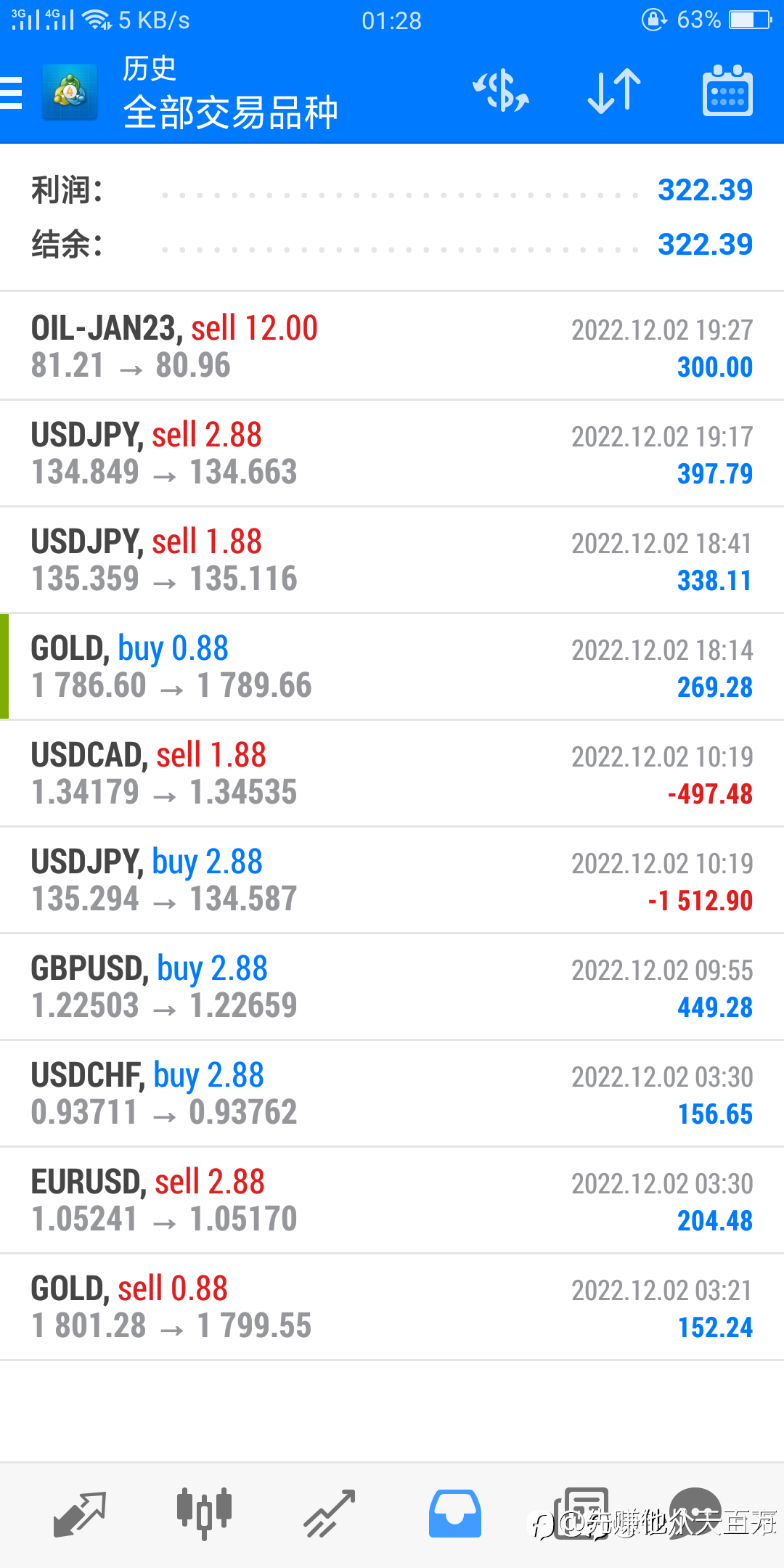Open the News tab in the bottom bar
The image size is (784, 1568).
580,1514
